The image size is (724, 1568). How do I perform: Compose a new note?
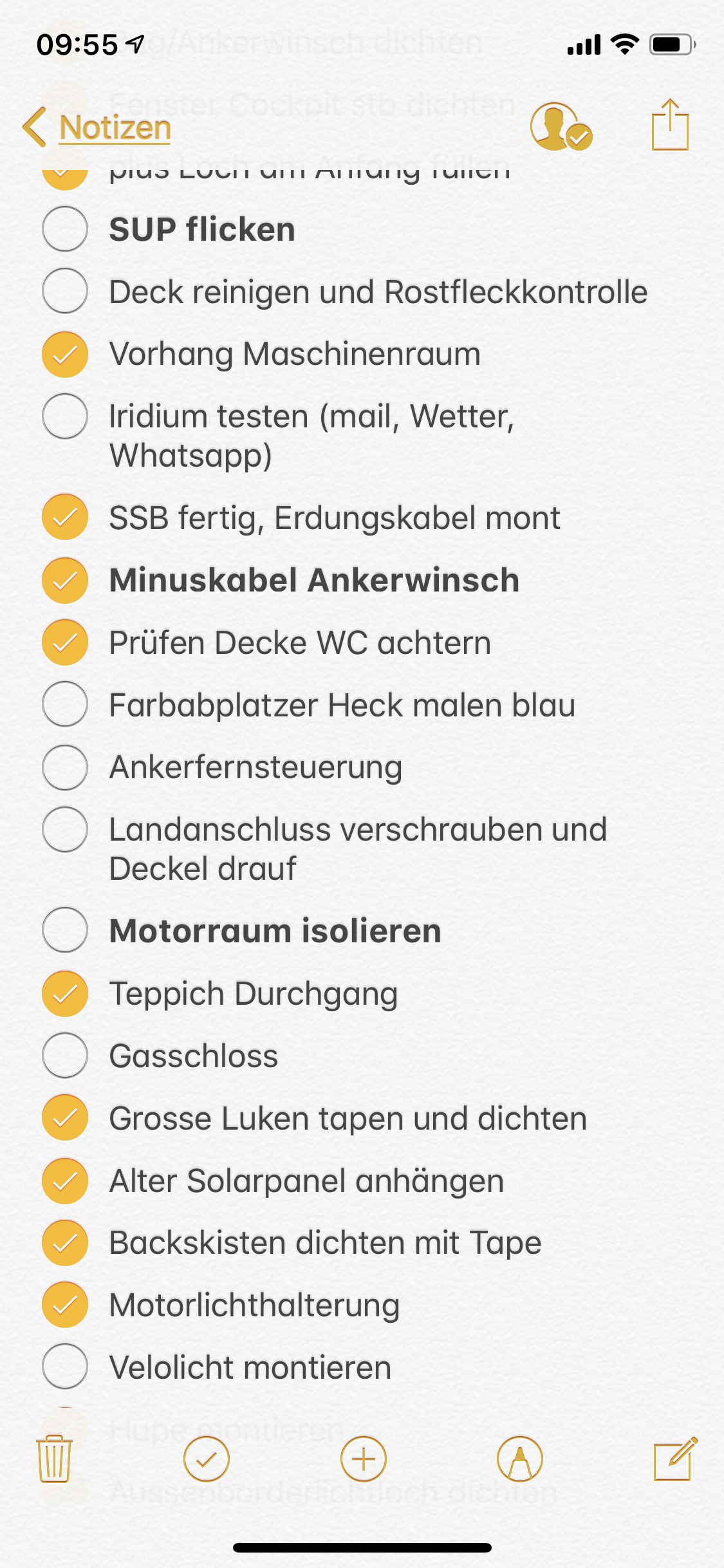coord(675,1459)
